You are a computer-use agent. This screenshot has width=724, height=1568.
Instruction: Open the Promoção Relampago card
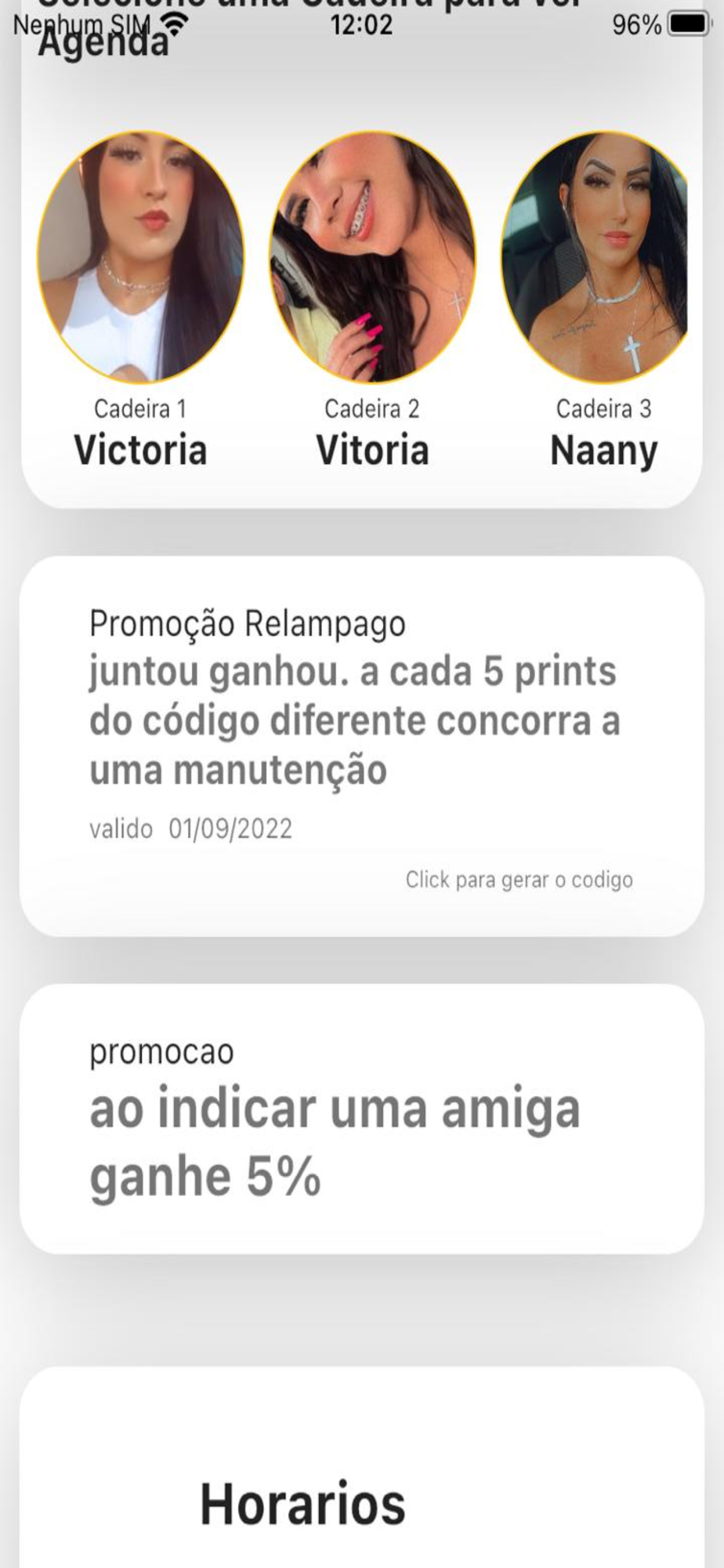[x=362, y=746]
